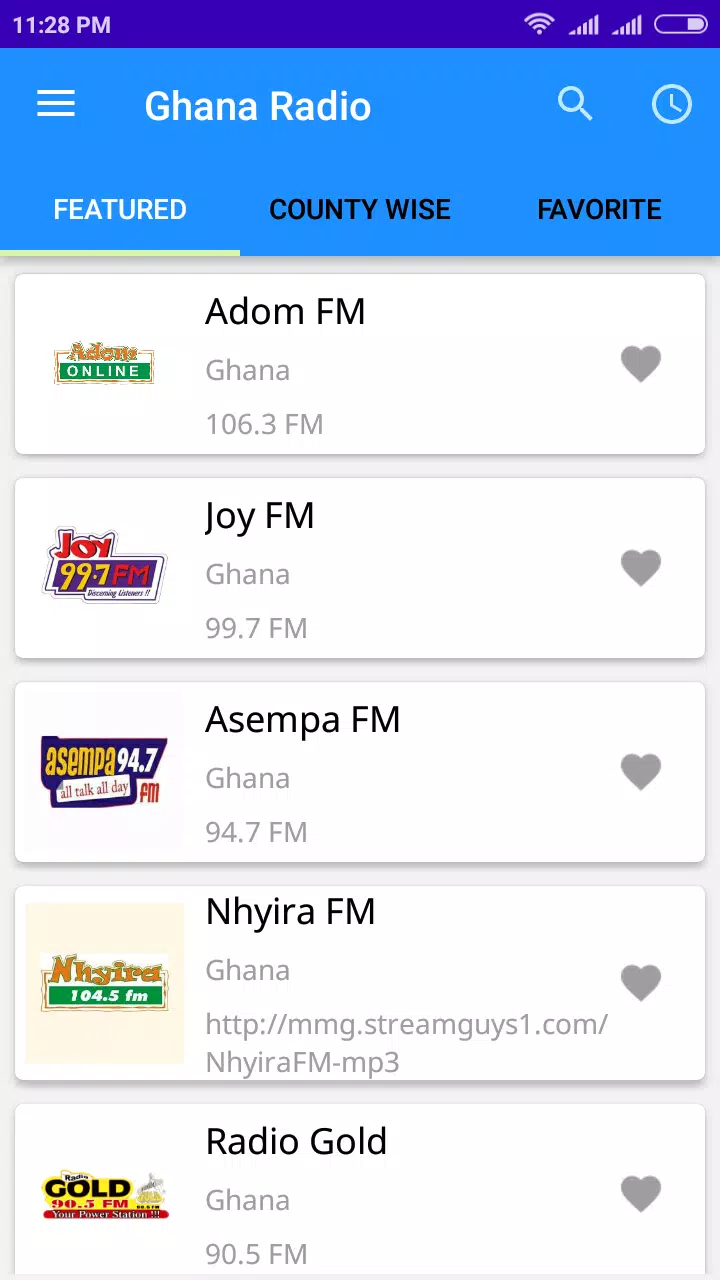This screenshot has width=720, height=1280.
Task: Open the Nhyira FM stream link text
Action: 406,1042
